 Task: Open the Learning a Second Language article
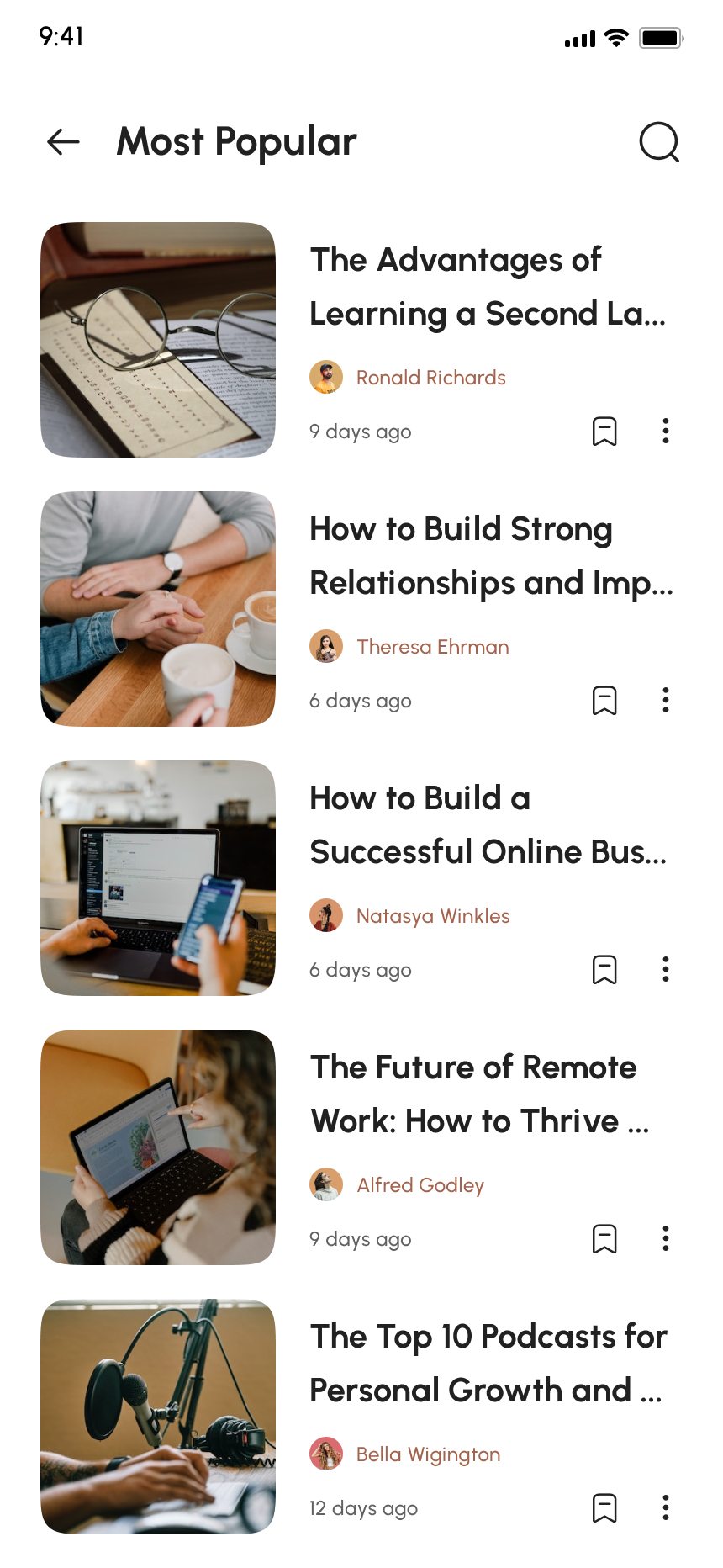coord(488,287)
